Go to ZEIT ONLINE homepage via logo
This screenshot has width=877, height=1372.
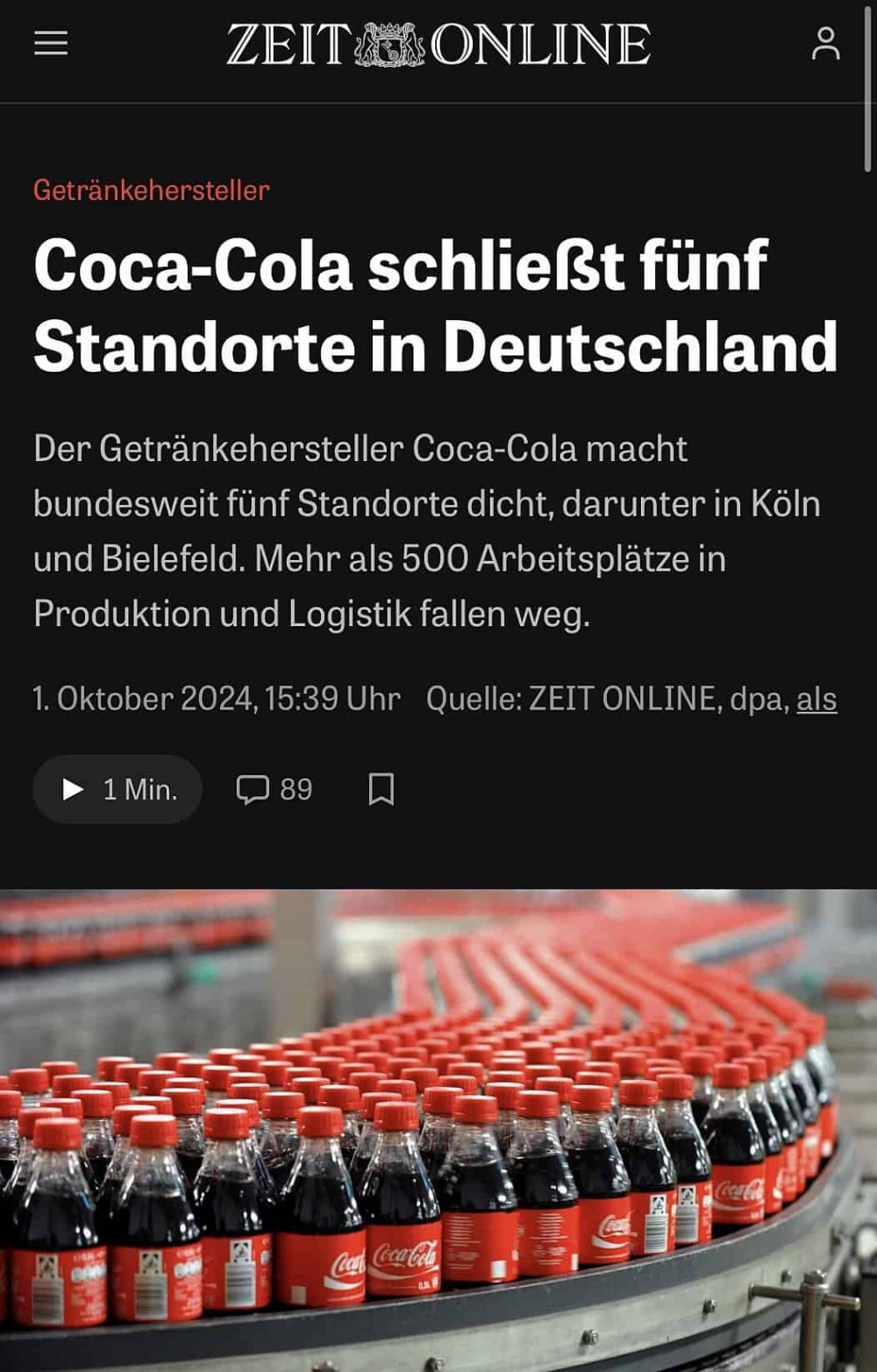click(x=438, y=44)
